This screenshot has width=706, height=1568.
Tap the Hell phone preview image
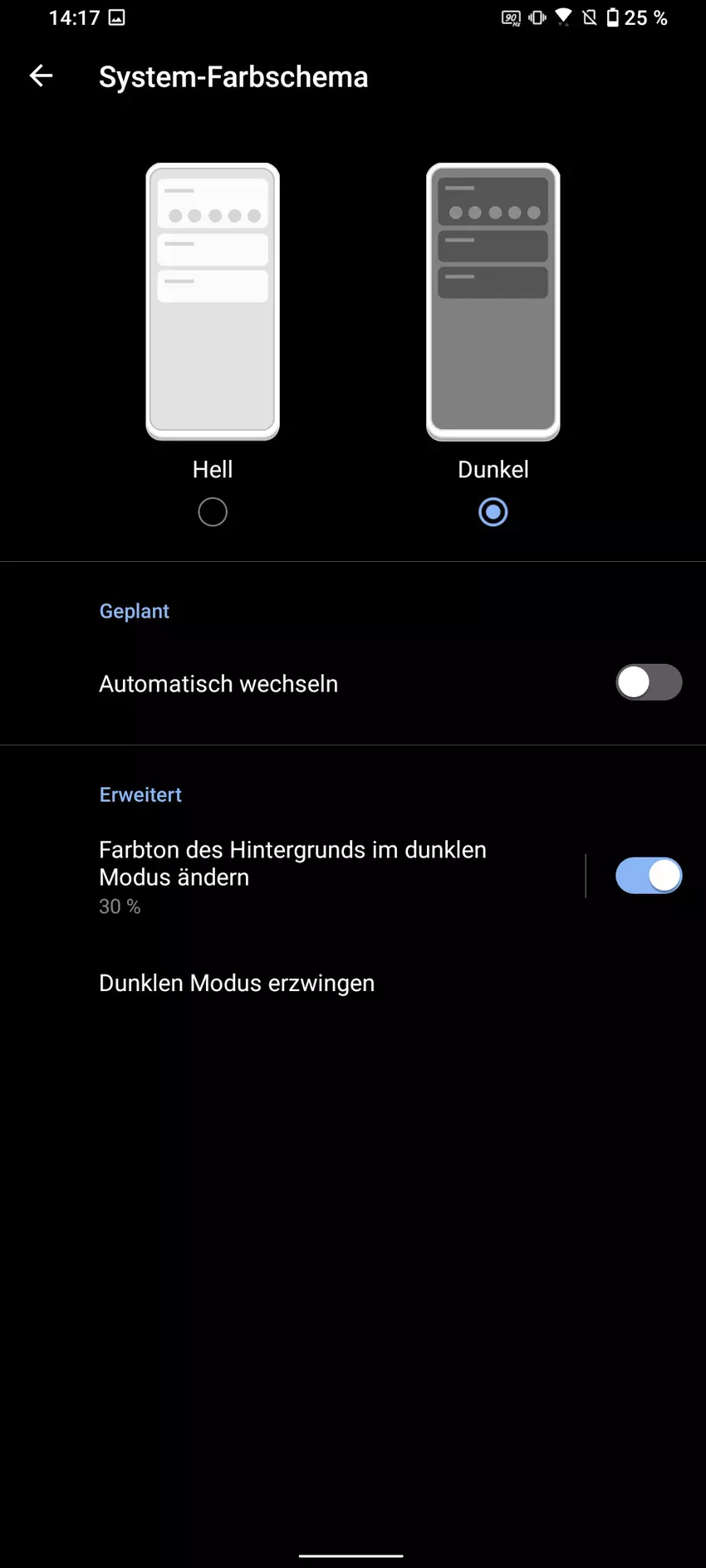tap(213, 301)
